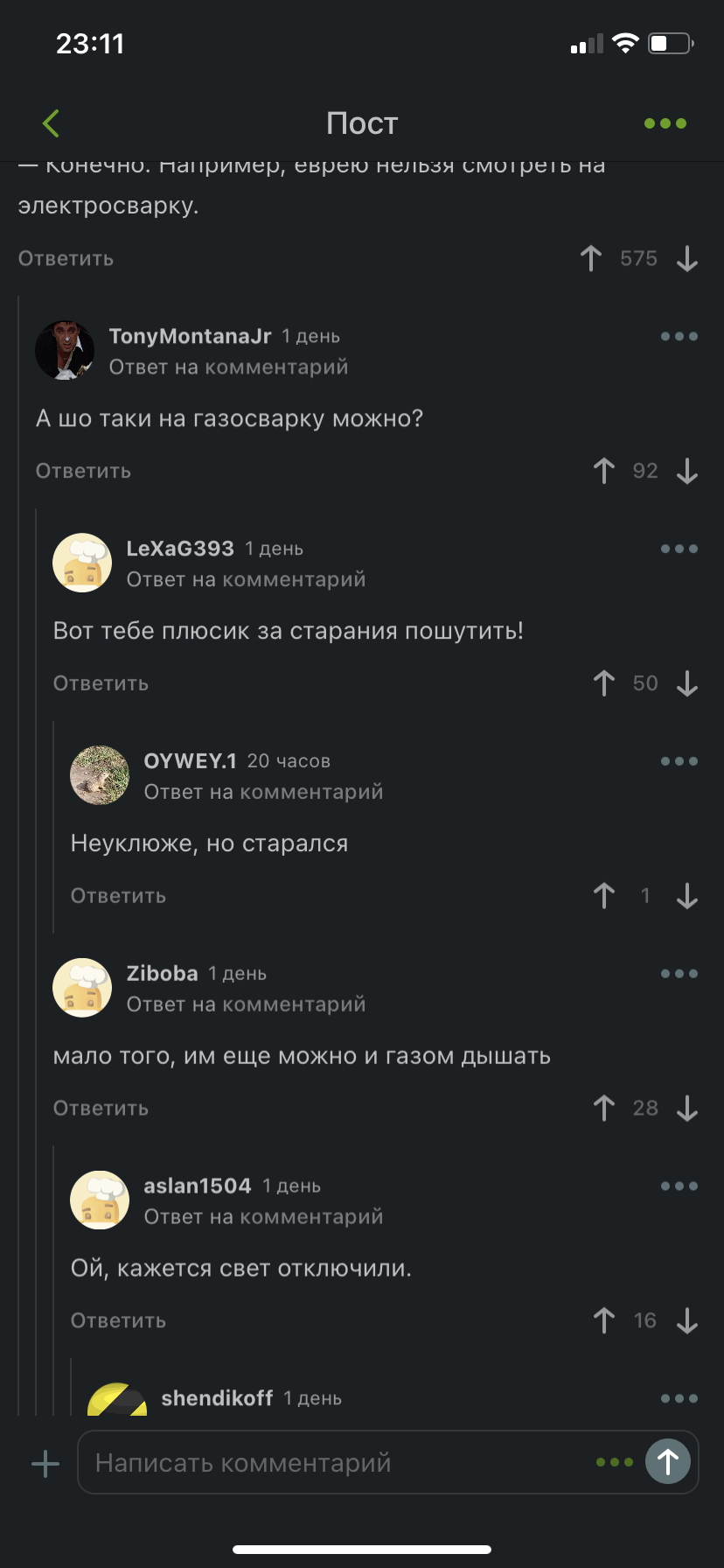The image size is (724, 1568).
Task: Downvote TonyMontanaJr's comment
Action: coord(687,471)
